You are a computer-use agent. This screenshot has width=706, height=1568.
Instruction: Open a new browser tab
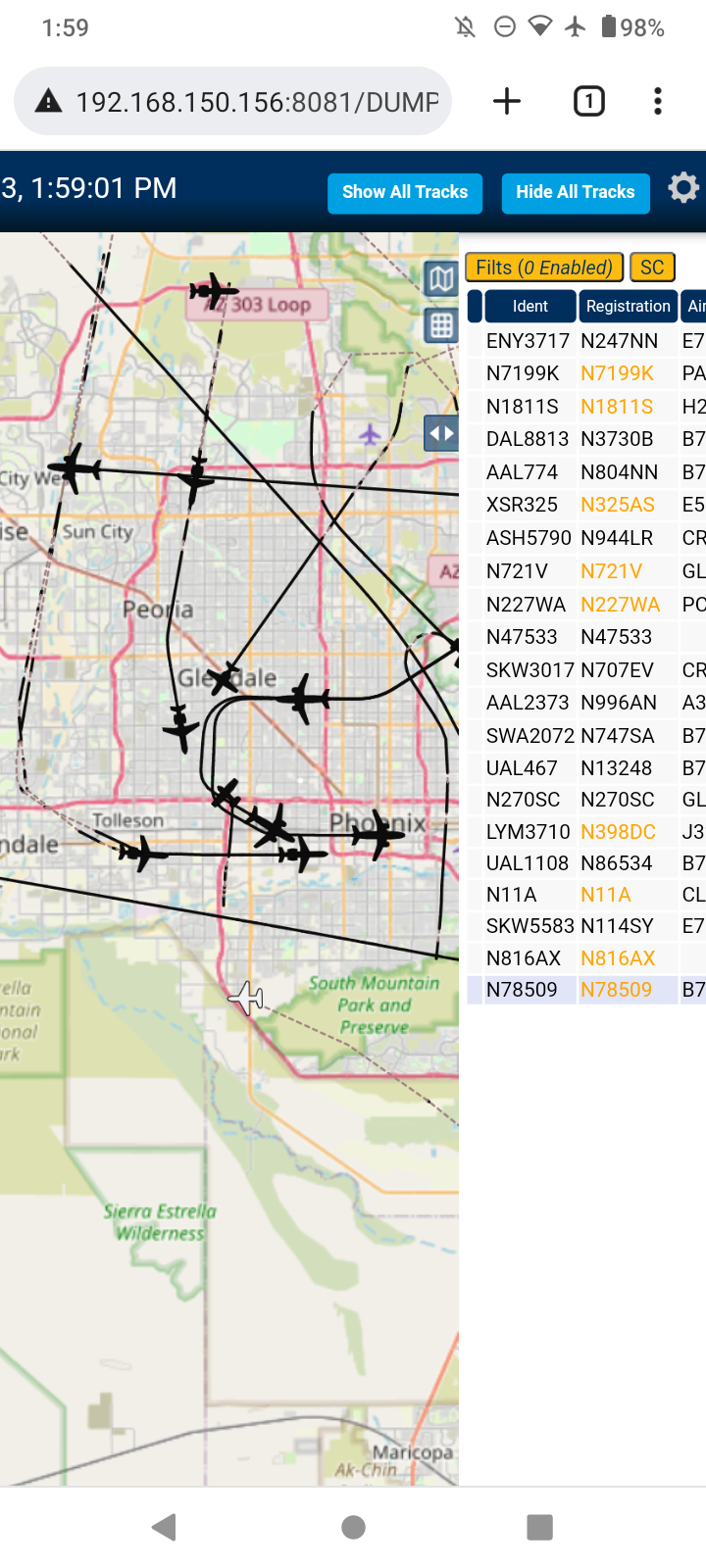(x=507, y=101)
